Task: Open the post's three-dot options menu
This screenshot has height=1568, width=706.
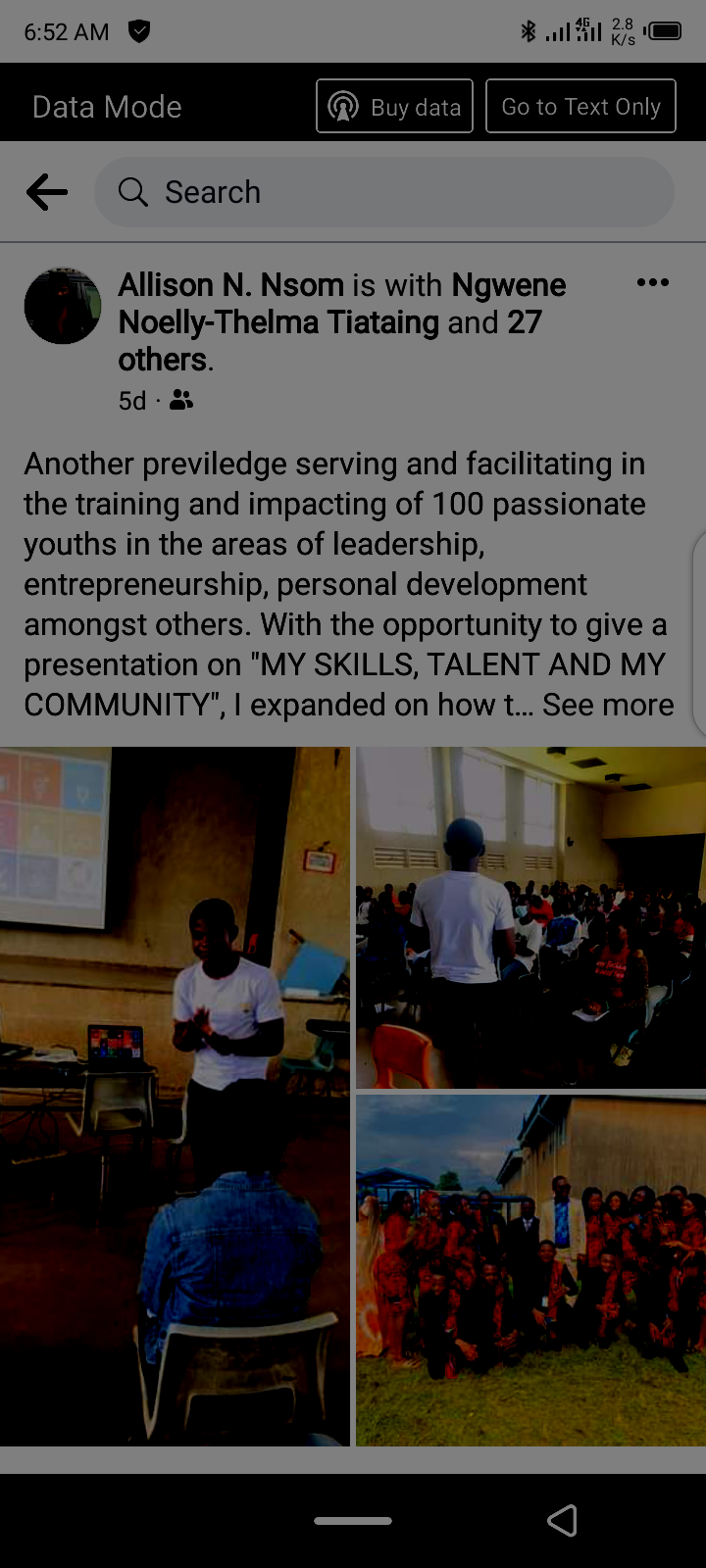Action: (x=652, y=283)
